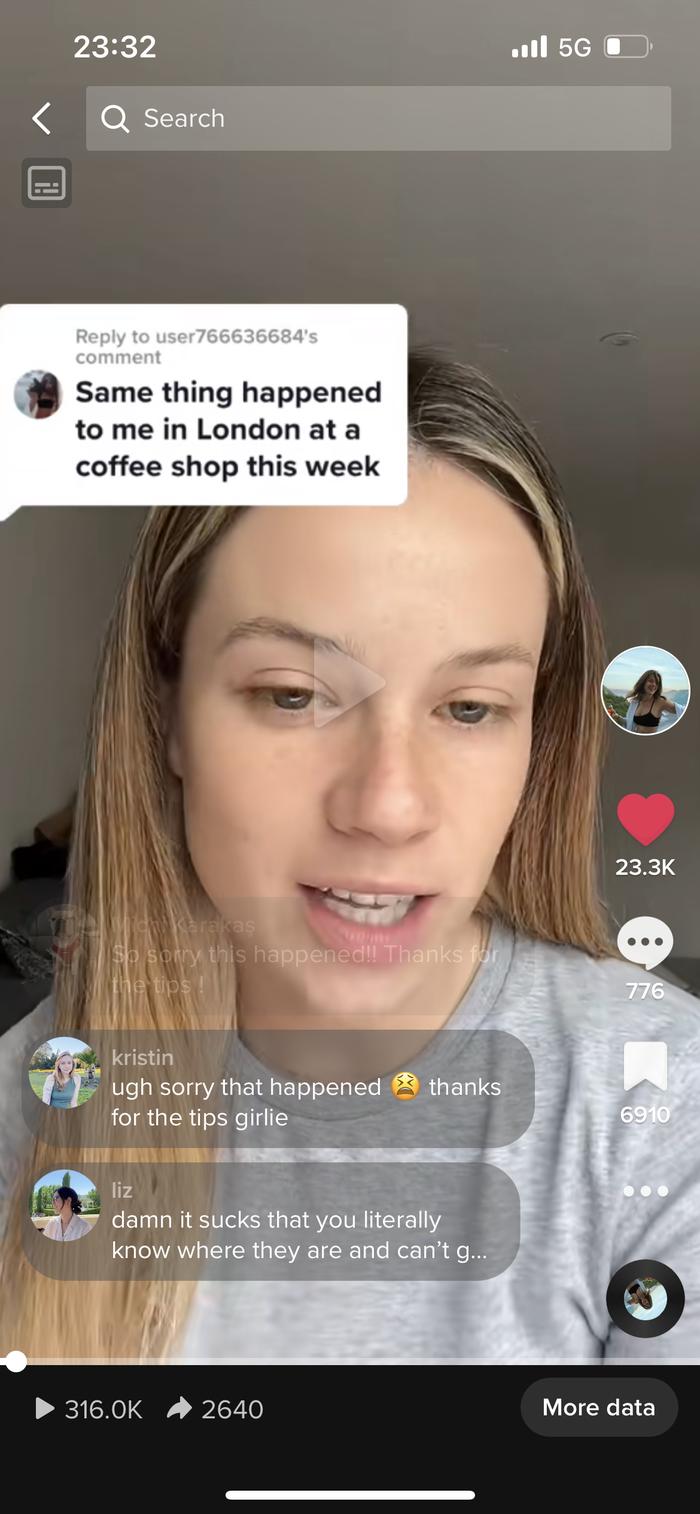Viewport: 700px width, 1514px height.
Task: Tap liz's comment bubble
Action: pos(270,1221)
